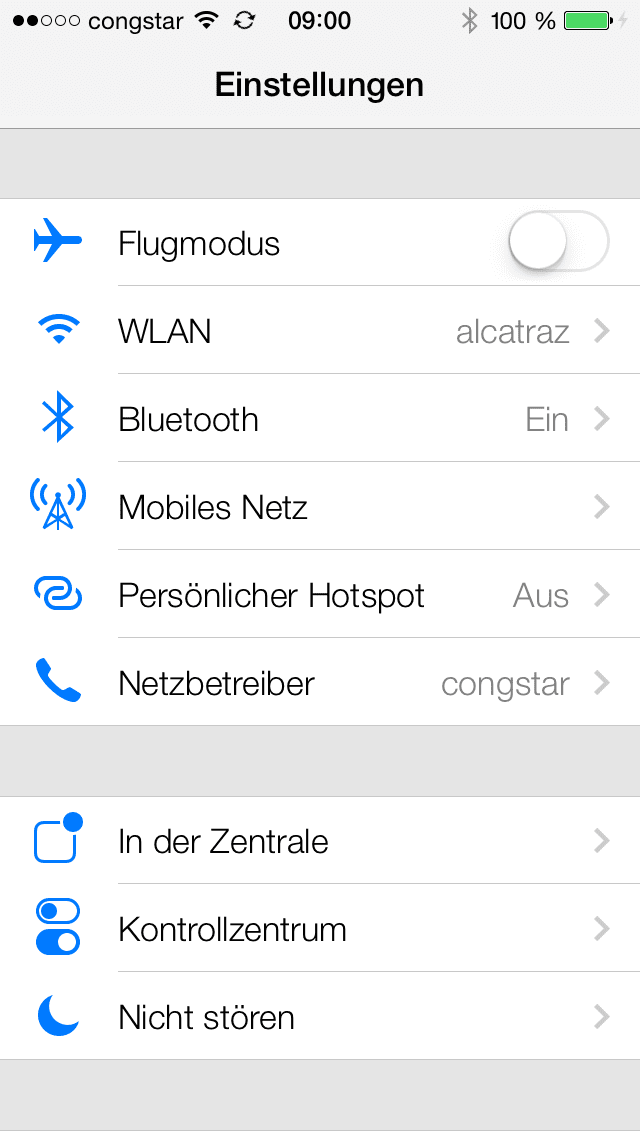The width and height of the screenshot is (640, 1136).
Task: Open Kontrollzentrum settings
Action: [320, 929]
